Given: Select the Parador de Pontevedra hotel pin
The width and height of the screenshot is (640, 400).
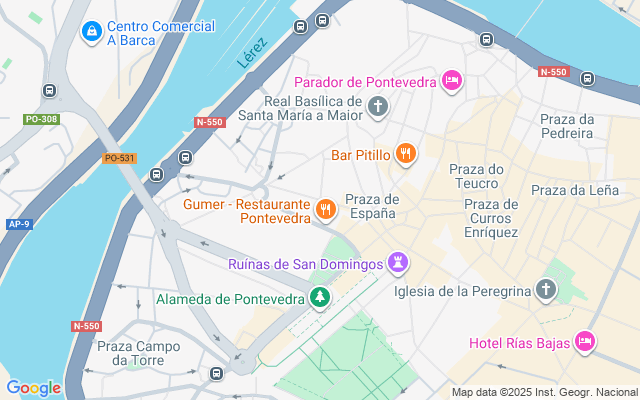Looking at the screenshot, I should [451, 80].
